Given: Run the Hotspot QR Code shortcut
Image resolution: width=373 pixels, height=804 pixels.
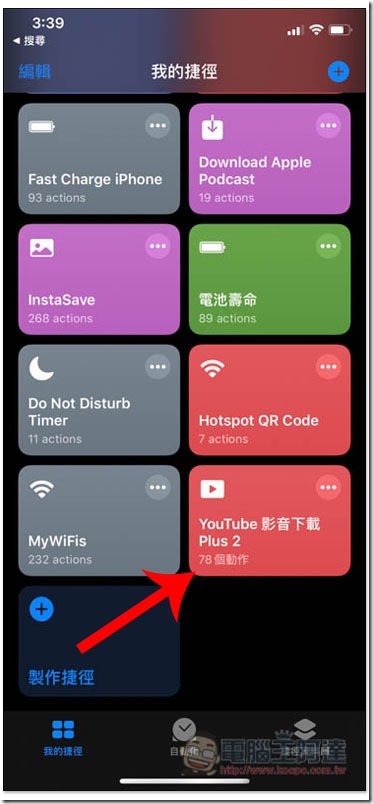Looking at the screenshot, I should pyautogui.click(x=270, y=400).
